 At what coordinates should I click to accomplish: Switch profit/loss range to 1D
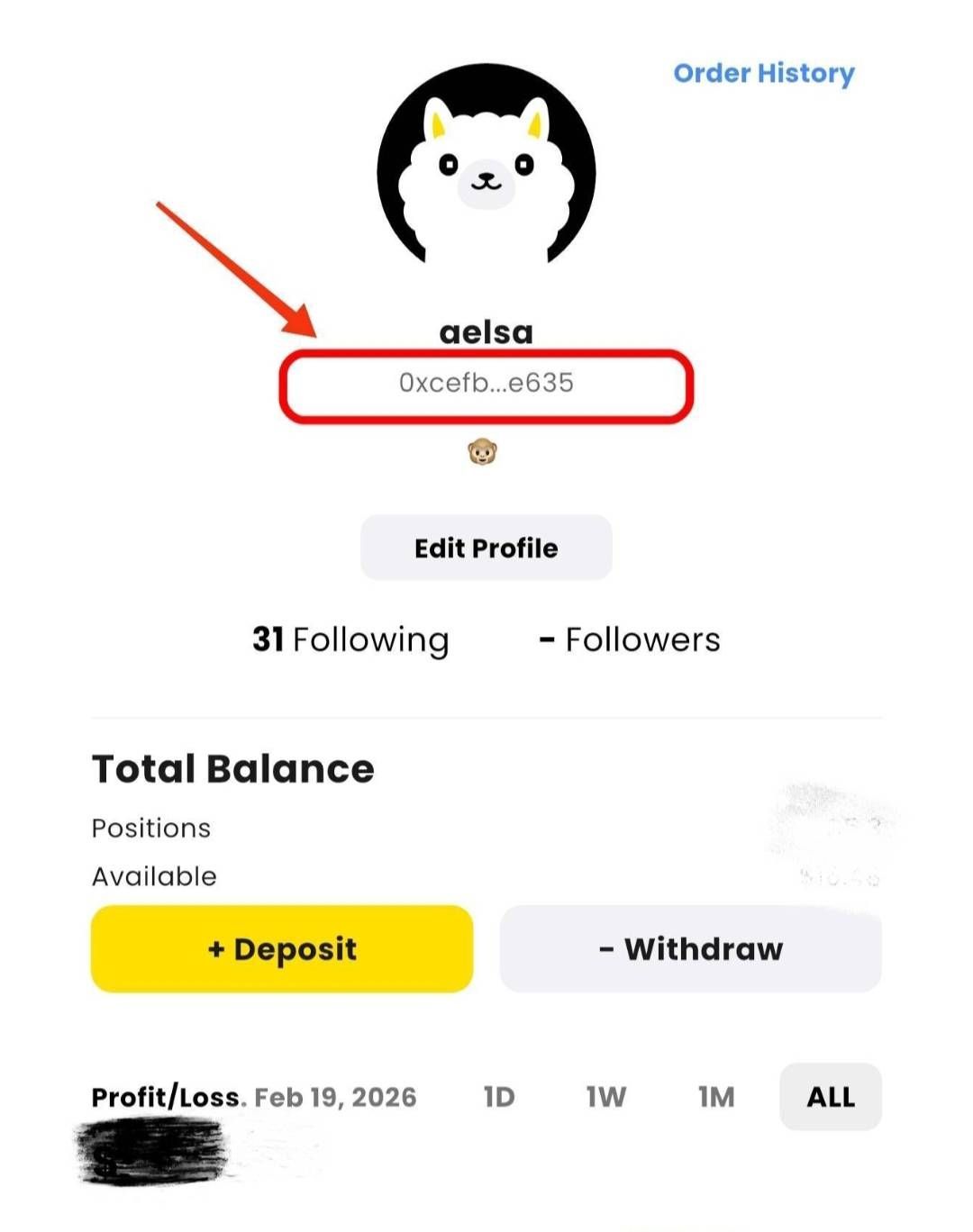pyautogui.click(x=499, y=1097)
